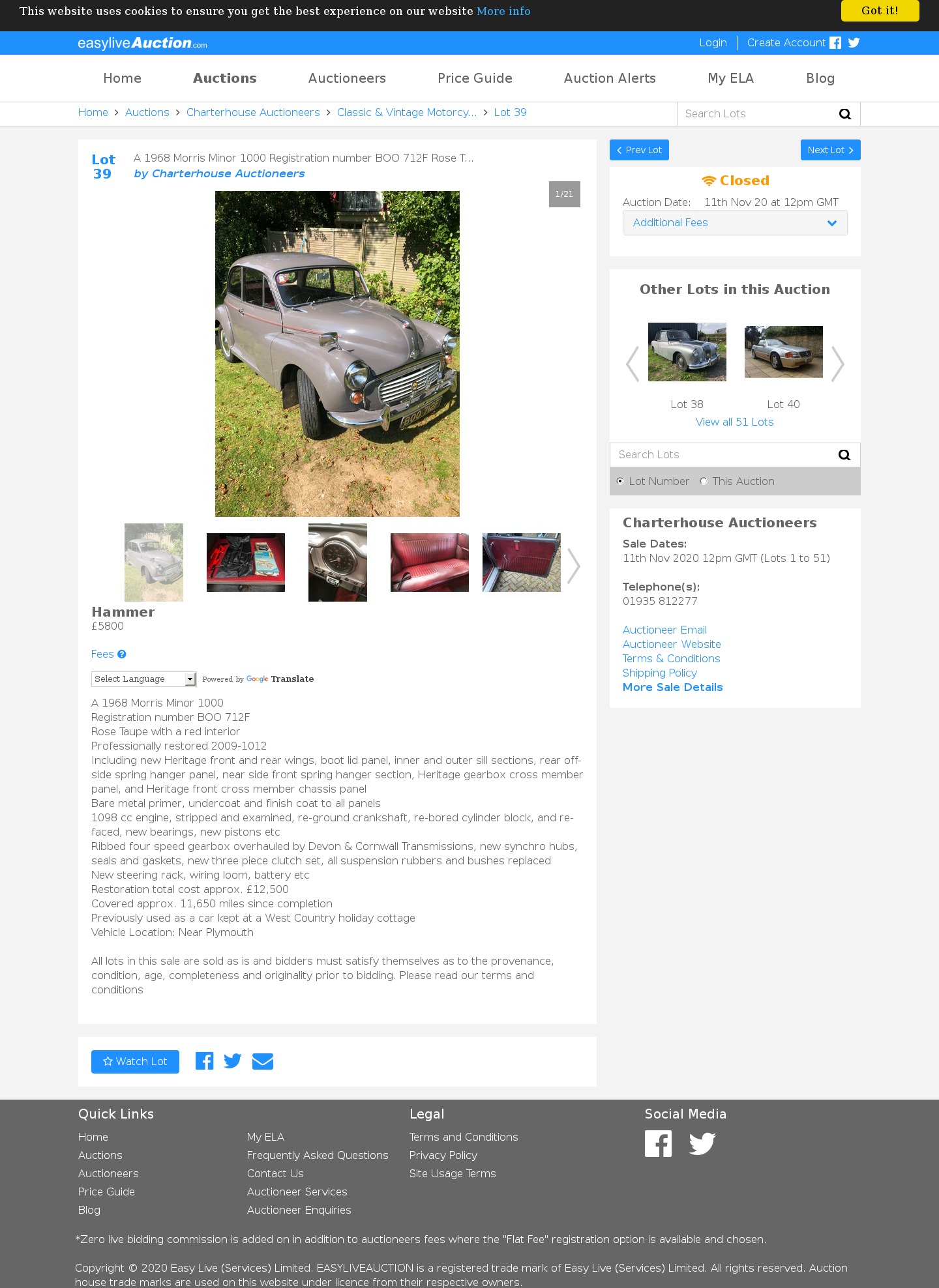
Task: View all 51 Lots
Action: (x=734, y=422)
